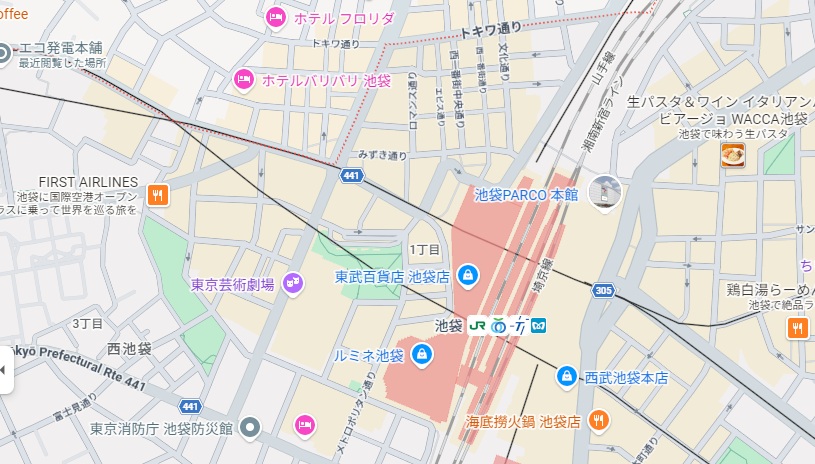Select the ルミネ池袋 shopping marker
The width and height of the screenshot is (815, 464).
(x=421, y=354)
